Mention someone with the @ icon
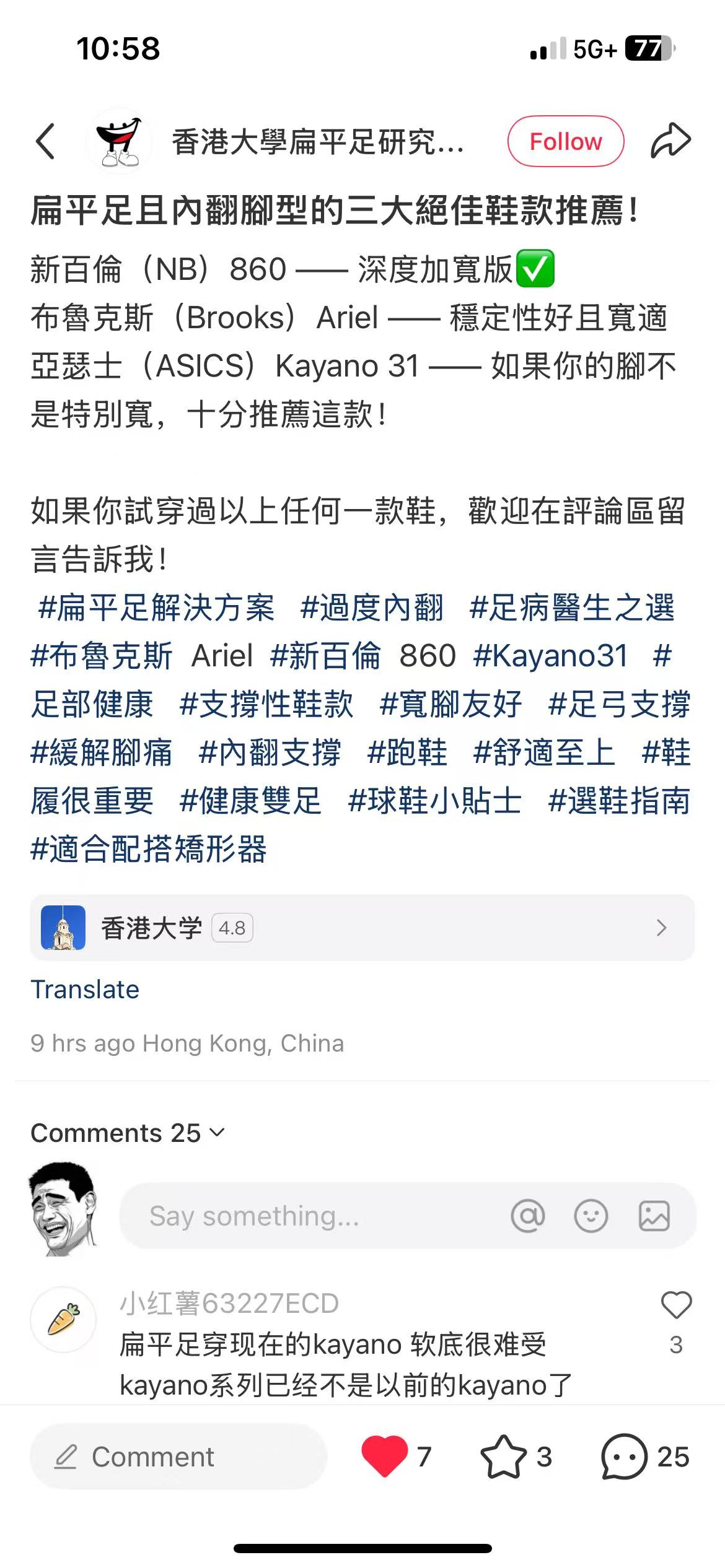 click(527, 1216)
